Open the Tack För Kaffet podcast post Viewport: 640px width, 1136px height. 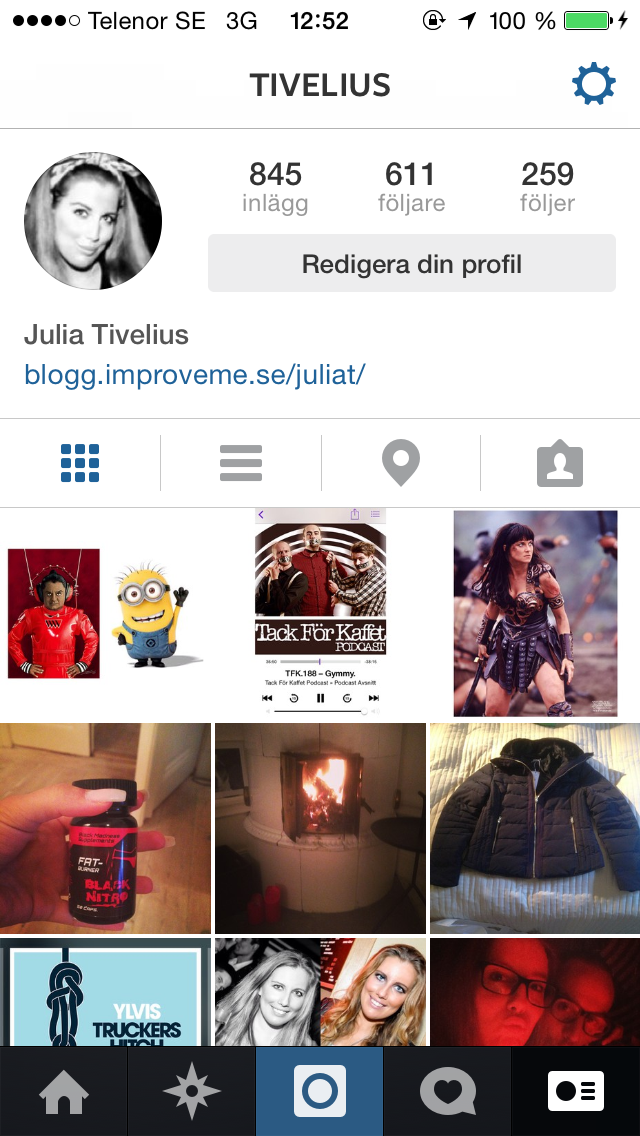pos(320,613)
